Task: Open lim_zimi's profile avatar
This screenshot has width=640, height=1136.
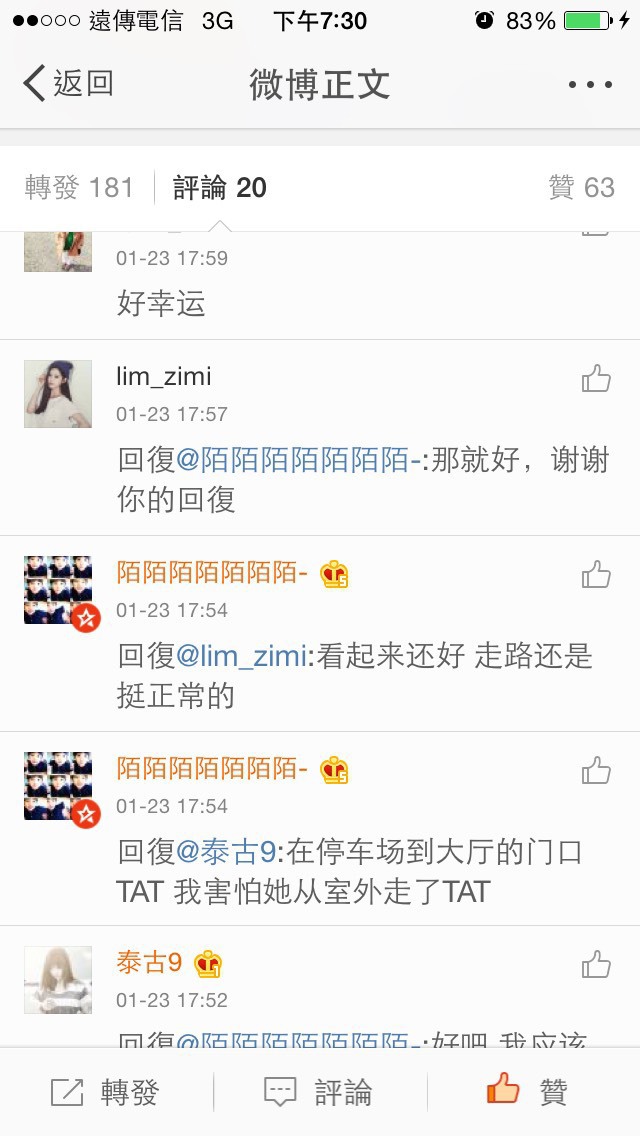Action: pyautogui.click(x=58, y=394)
